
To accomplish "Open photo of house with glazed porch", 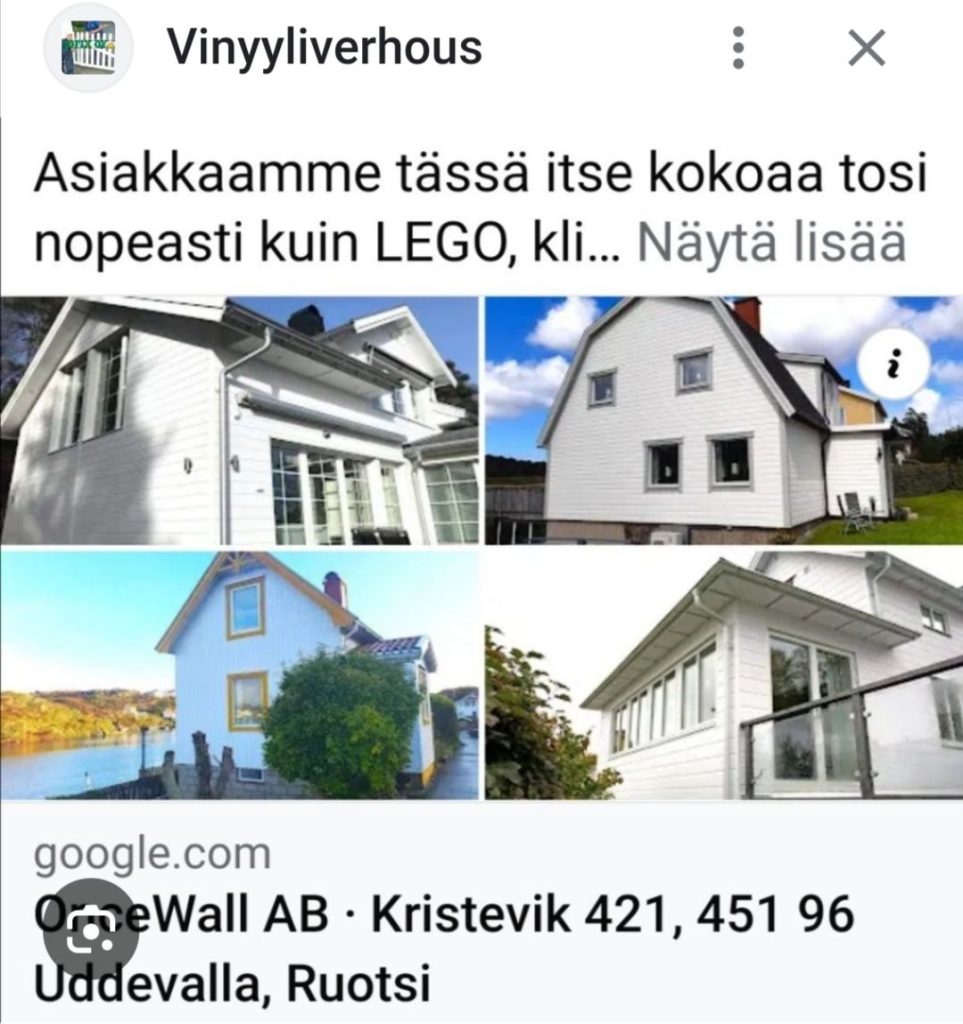I will click(x=240, y=420).
